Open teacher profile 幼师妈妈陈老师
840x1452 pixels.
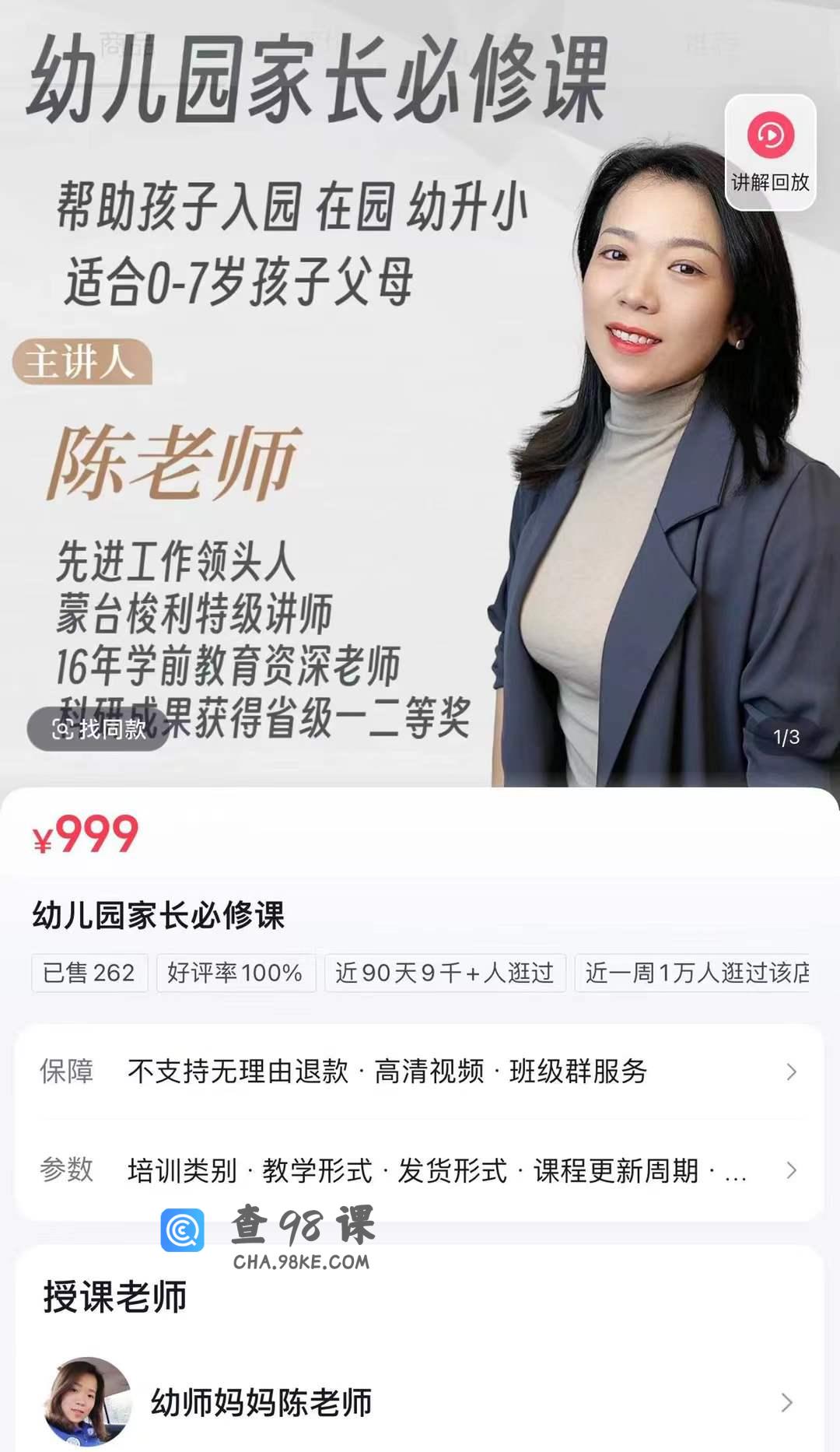coord(420,1402)
